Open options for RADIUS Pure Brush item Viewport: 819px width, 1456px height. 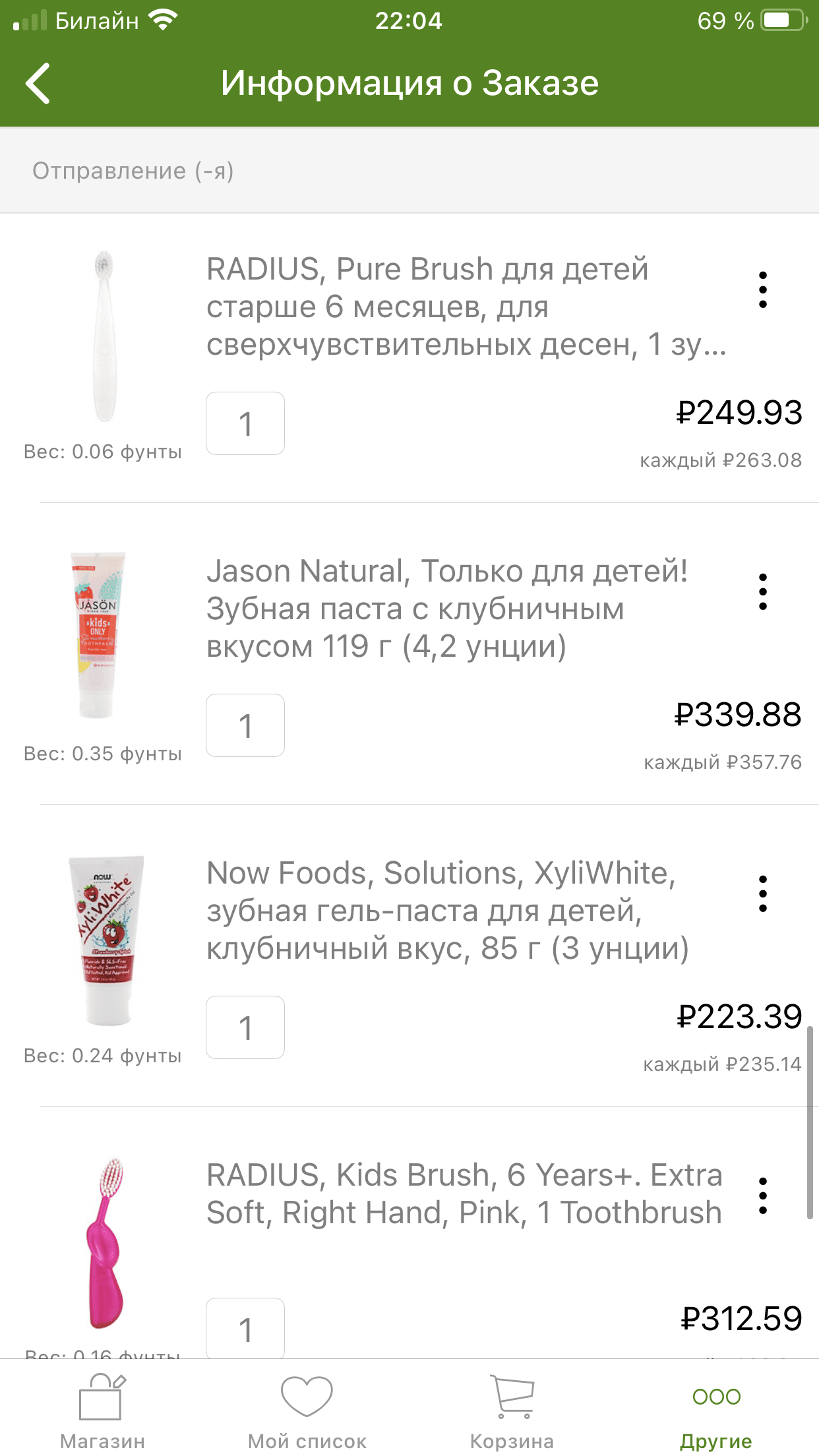point(763,289)
